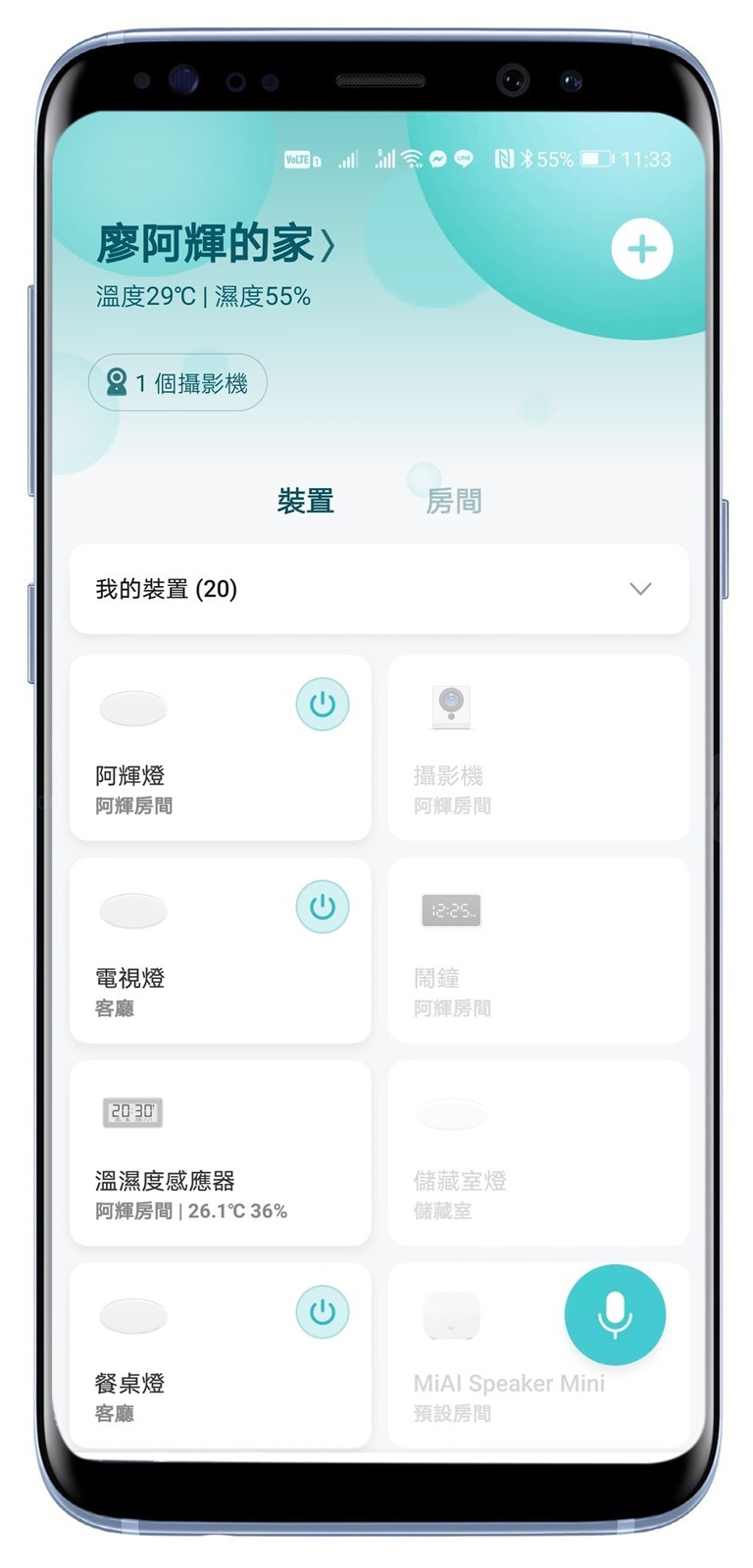The image size is (753, 1568).
Task: Open the 廖阿輝的家 home selector
Action: pos(215,245)
